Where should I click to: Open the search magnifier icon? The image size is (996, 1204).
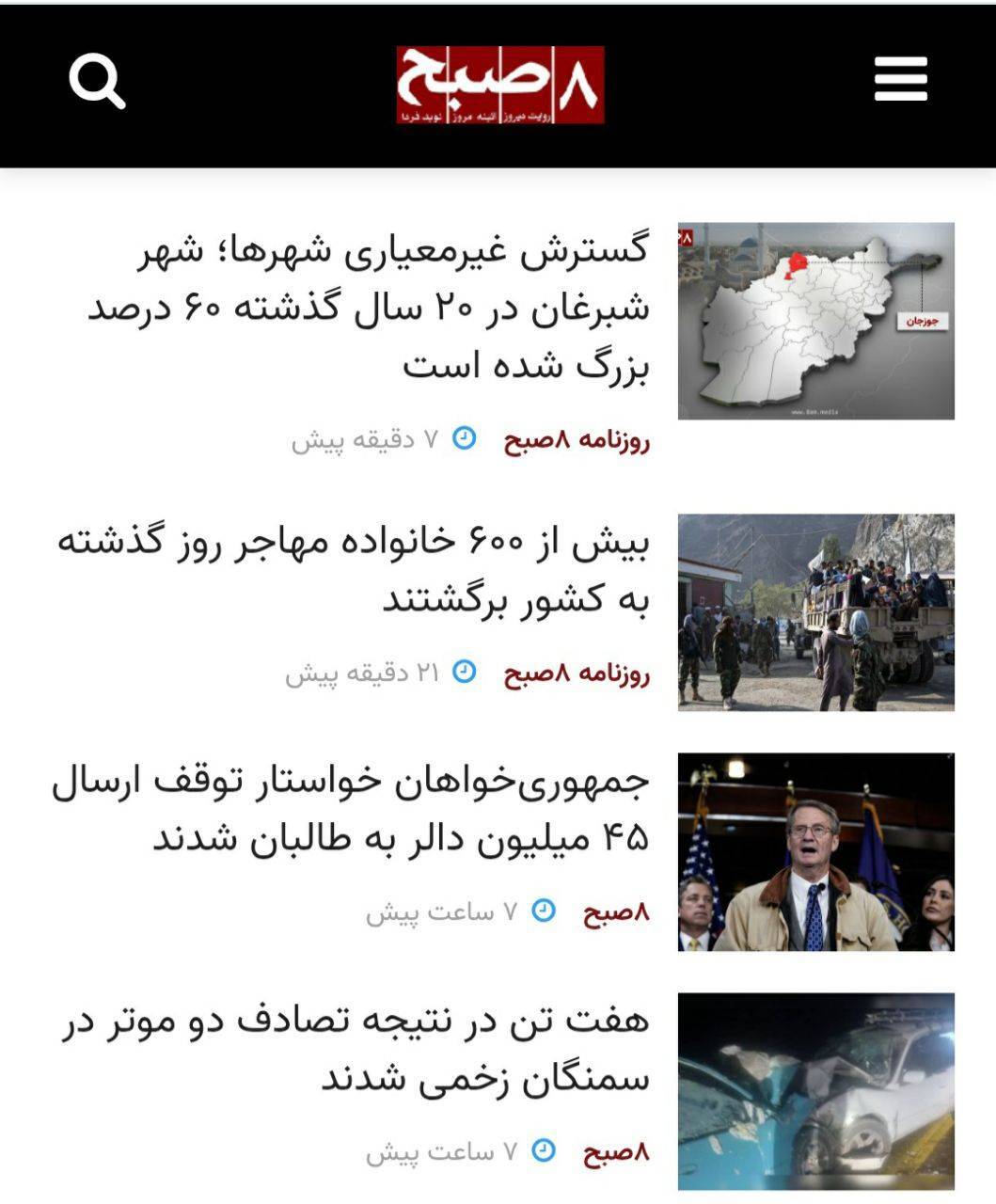[x=97, y=81]
